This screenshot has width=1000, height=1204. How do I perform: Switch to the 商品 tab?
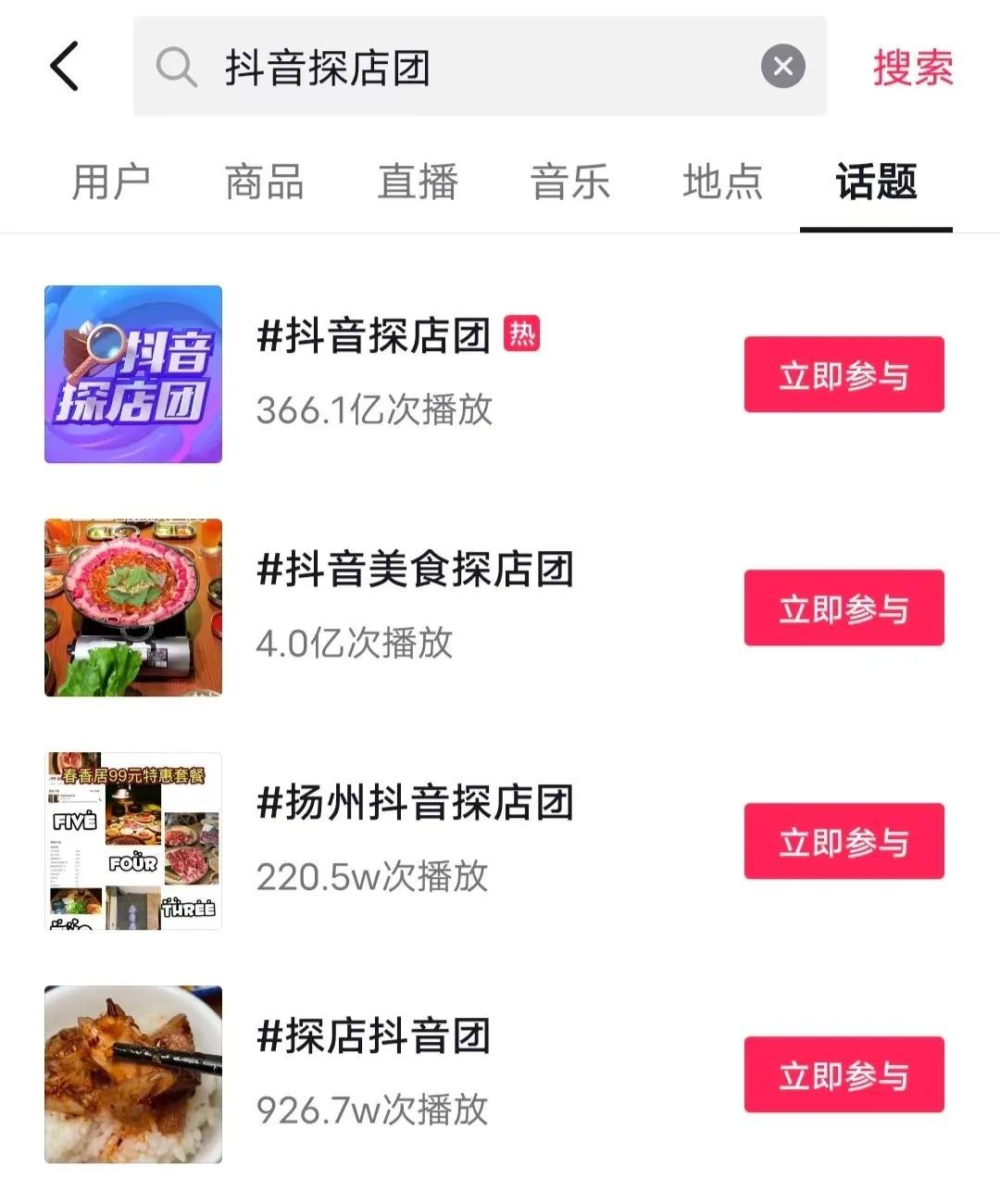[264, 182]
